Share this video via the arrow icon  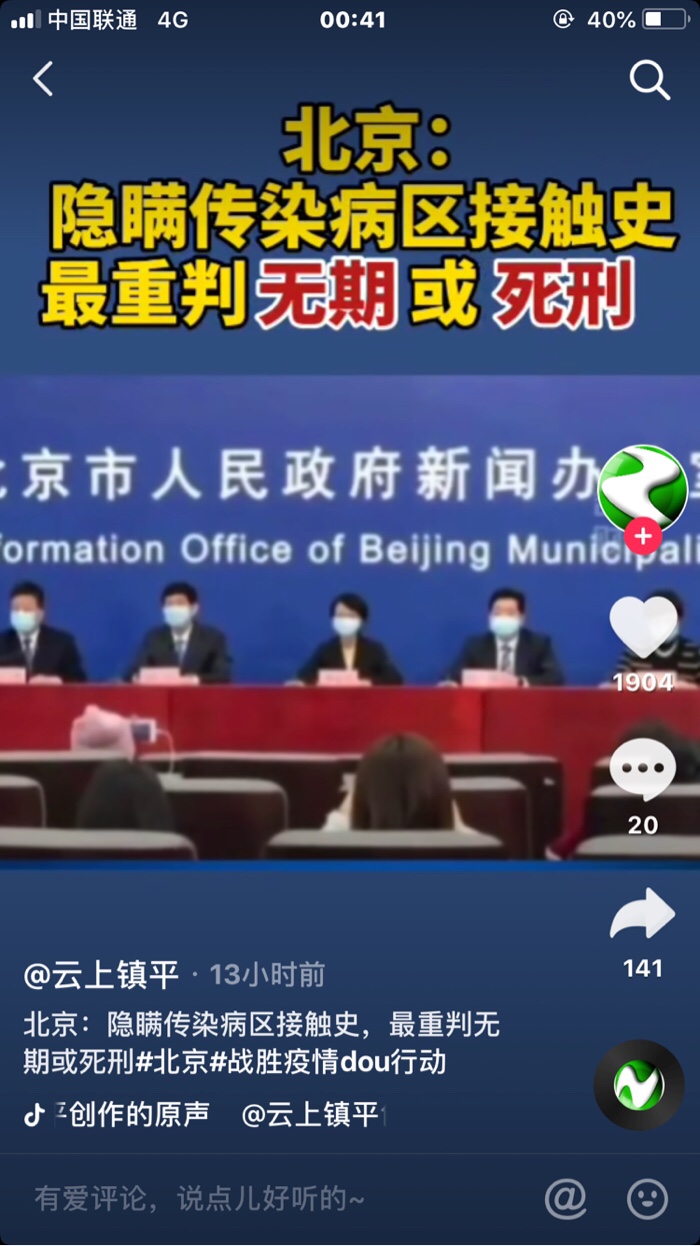(642, 915)
